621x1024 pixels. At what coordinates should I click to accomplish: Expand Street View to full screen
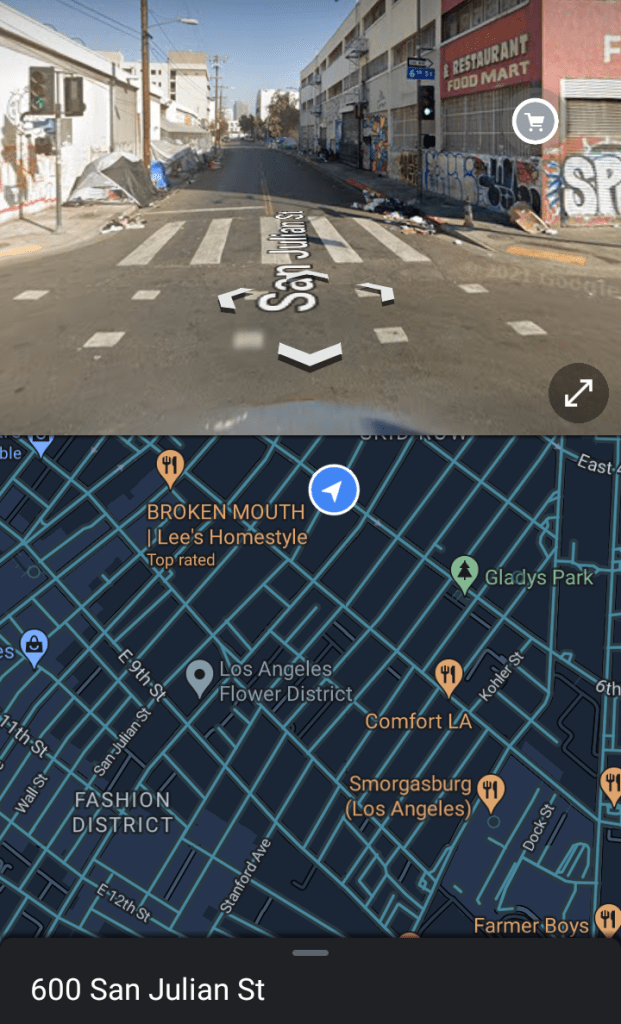578,394
